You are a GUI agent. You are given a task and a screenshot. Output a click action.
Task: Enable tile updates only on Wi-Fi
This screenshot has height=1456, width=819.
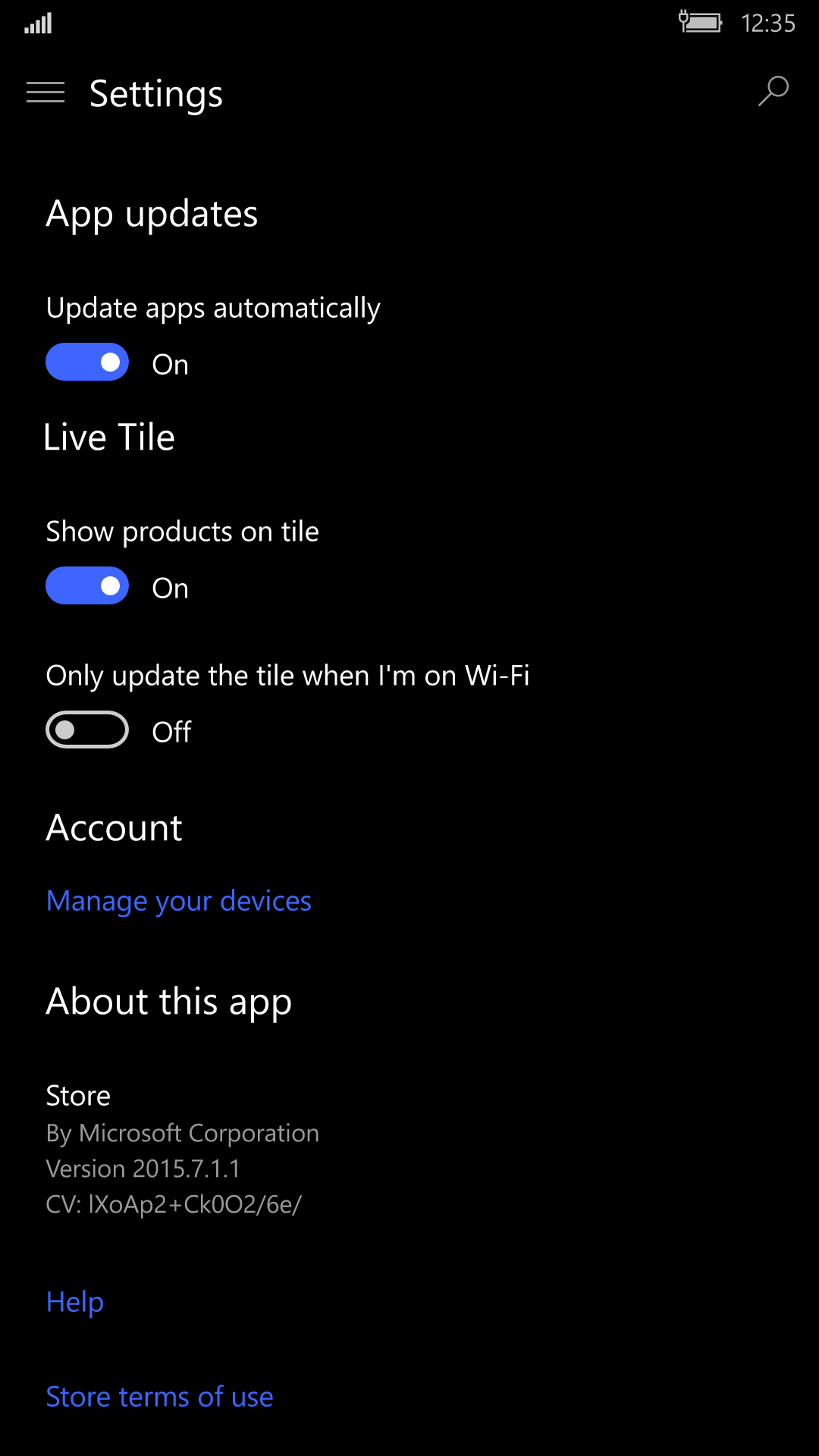coord(87,730)
